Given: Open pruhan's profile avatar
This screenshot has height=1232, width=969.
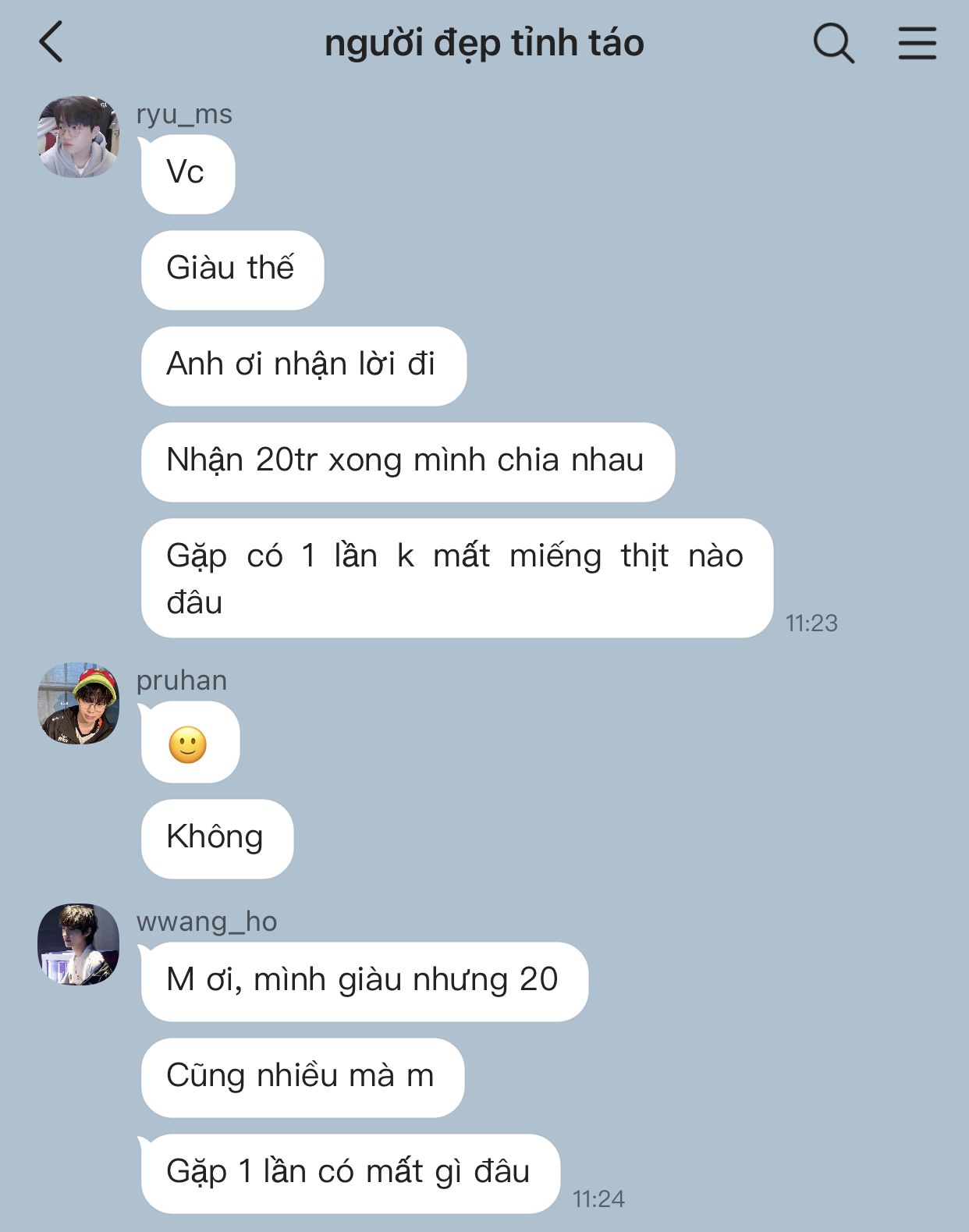Looking at the screenshot, I should (x=78, y=703).
